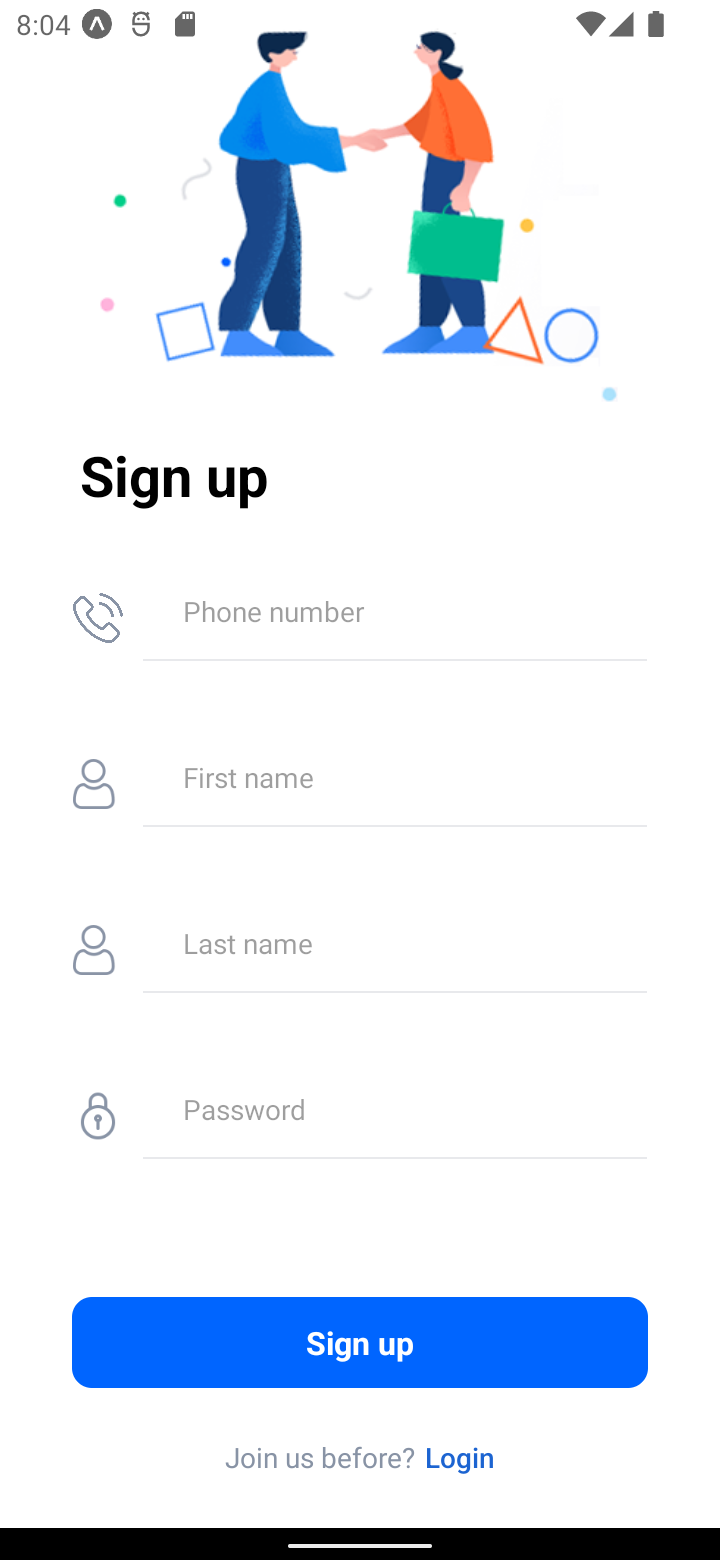Focus the Phone number input field
The height and width of the screenshot is (1560, 720).
tap(395, 612)
